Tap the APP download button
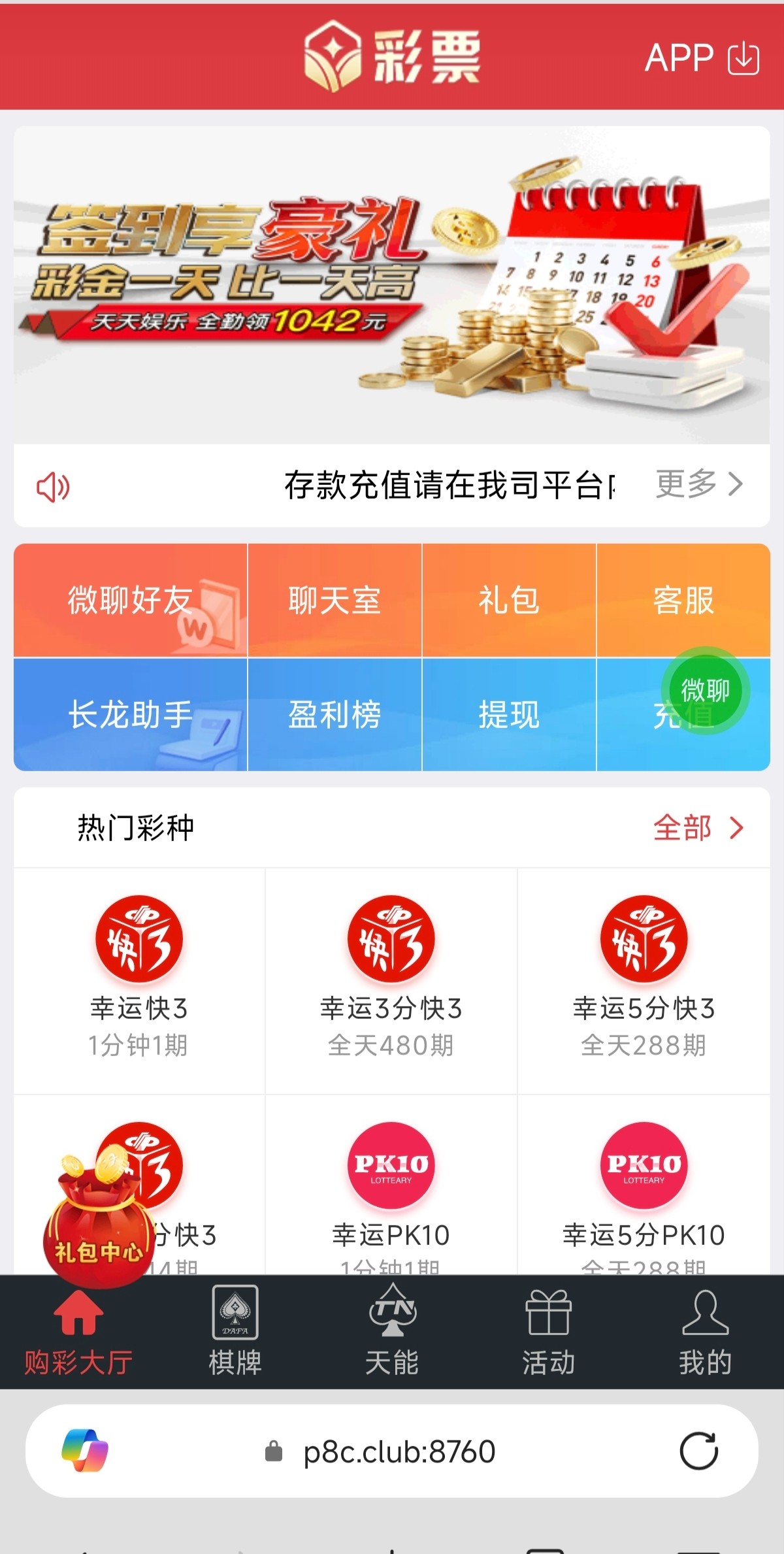This screenshot has height=1554, width=784. (702, 58)
